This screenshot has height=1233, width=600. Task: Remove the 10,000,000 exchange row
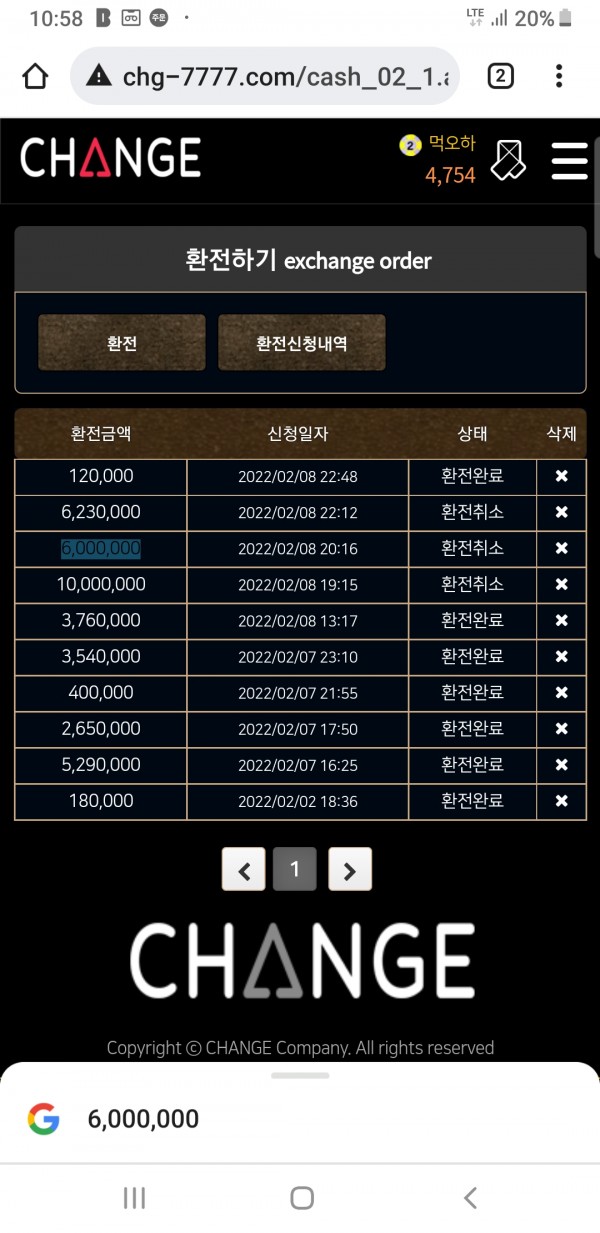point(561,585)
